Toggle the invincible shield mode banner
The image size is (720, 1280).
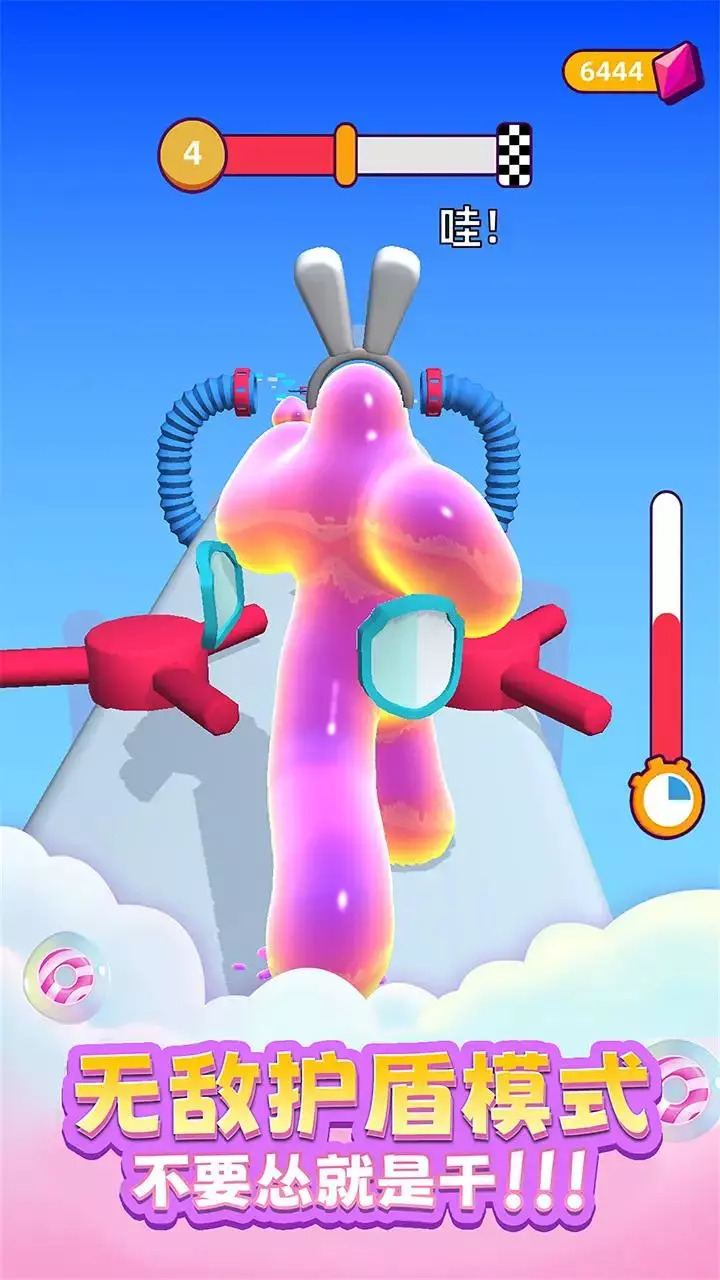coord(360,1140)
